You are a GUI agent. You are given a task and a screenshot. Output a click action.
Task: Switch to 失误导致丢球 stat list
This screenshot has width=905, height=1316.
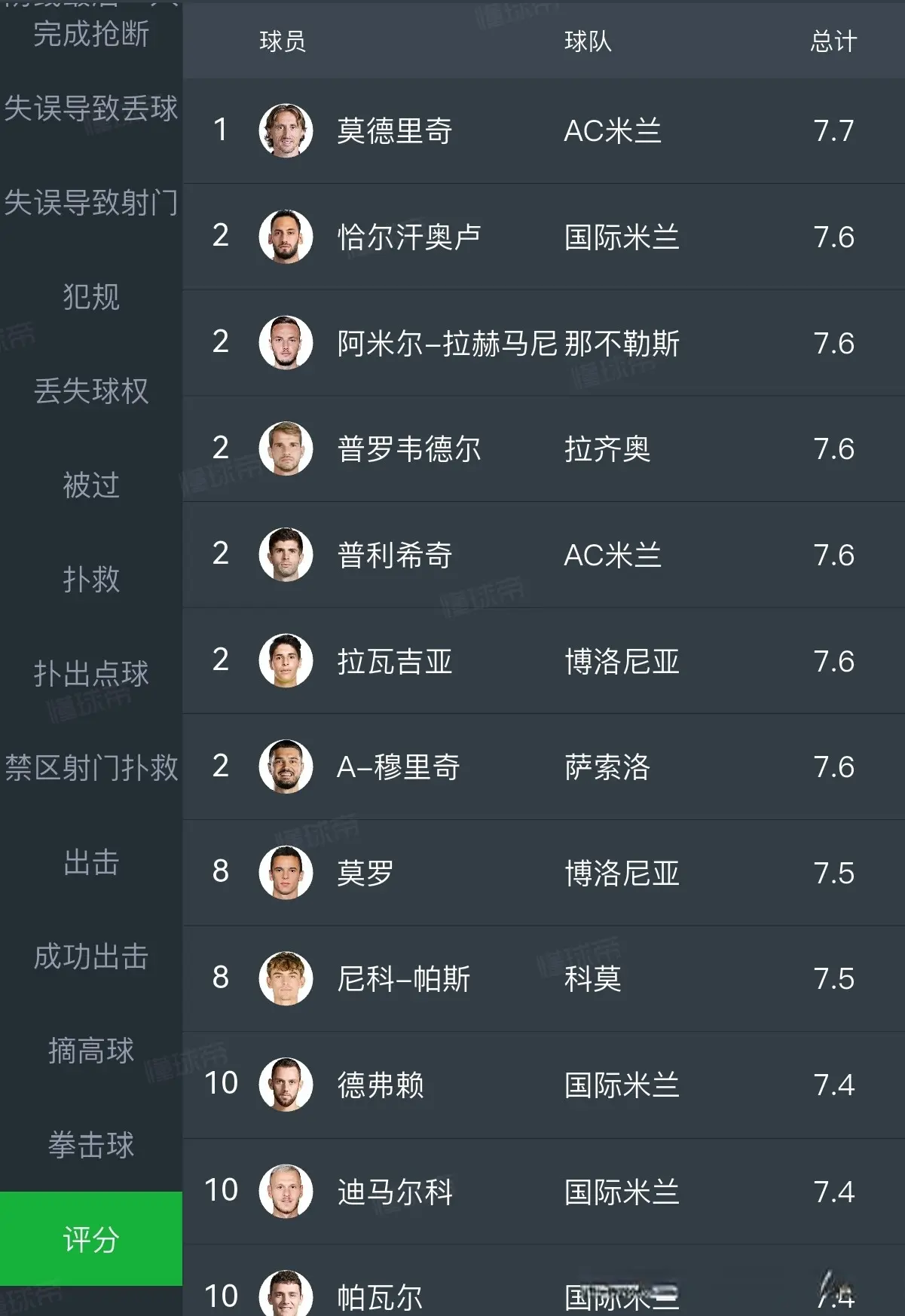pyautogui.click(x=90, y=109)
